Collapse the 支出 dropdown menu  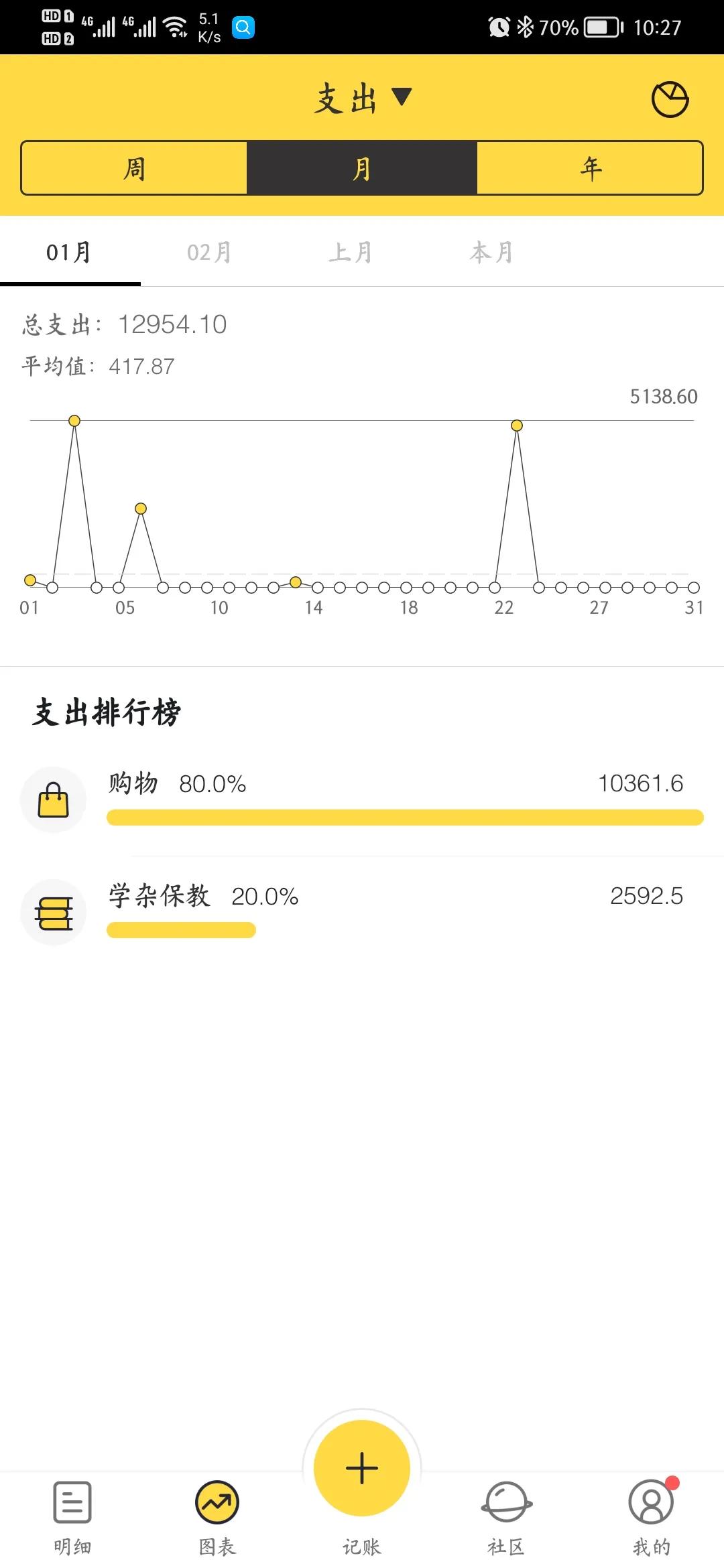coord(362,97)
